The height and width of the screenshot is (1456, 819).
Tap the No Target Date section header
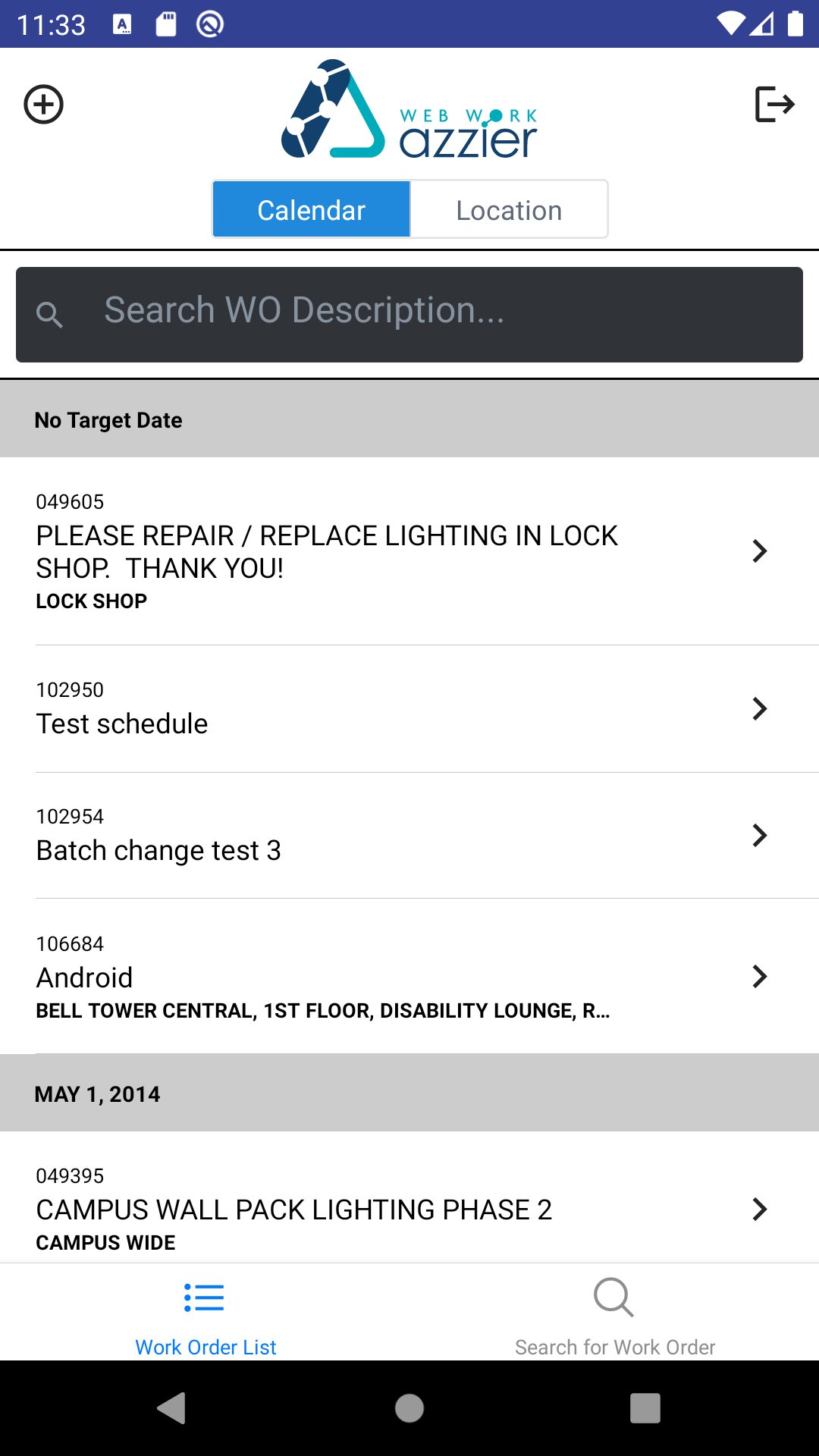[108, 419]
